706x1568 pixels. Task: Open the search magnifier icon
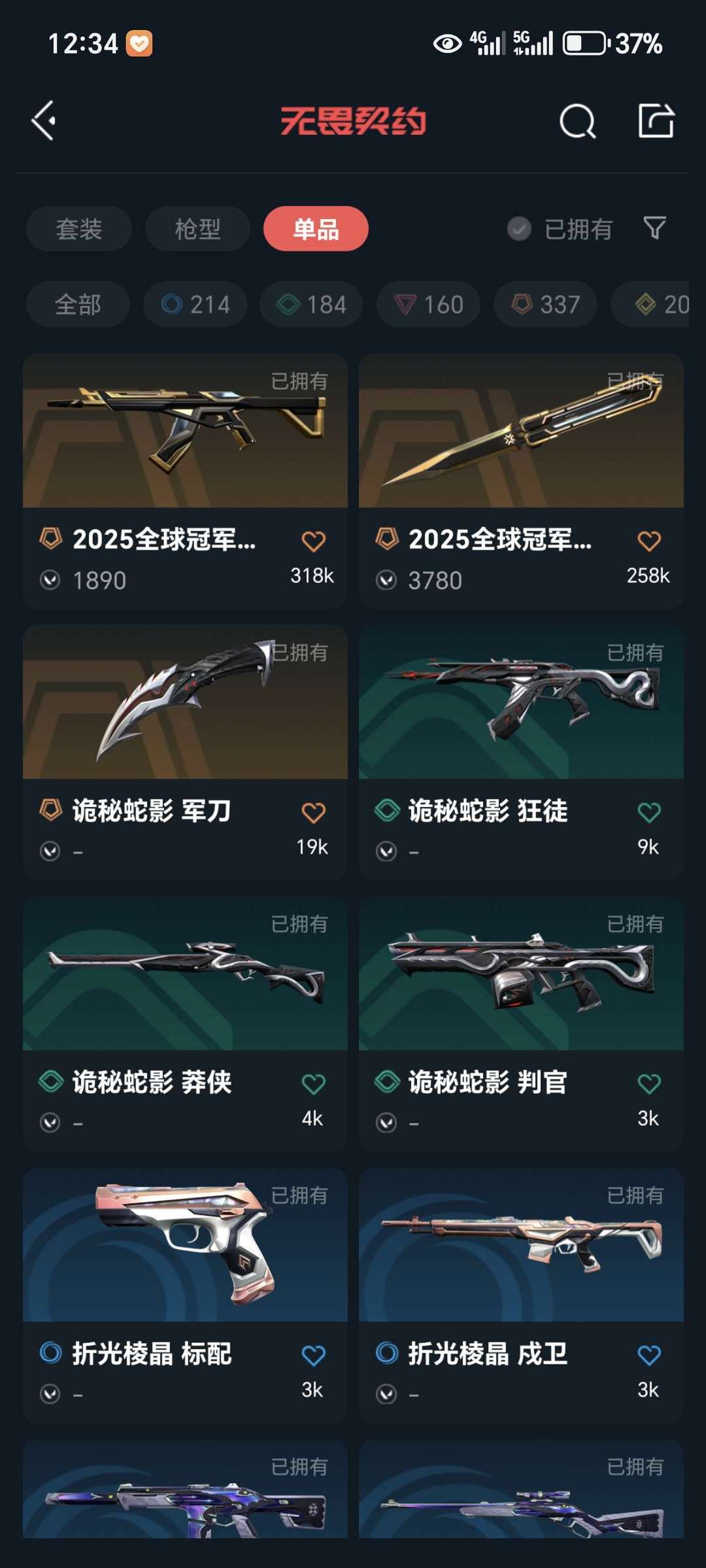pos(578,121)
